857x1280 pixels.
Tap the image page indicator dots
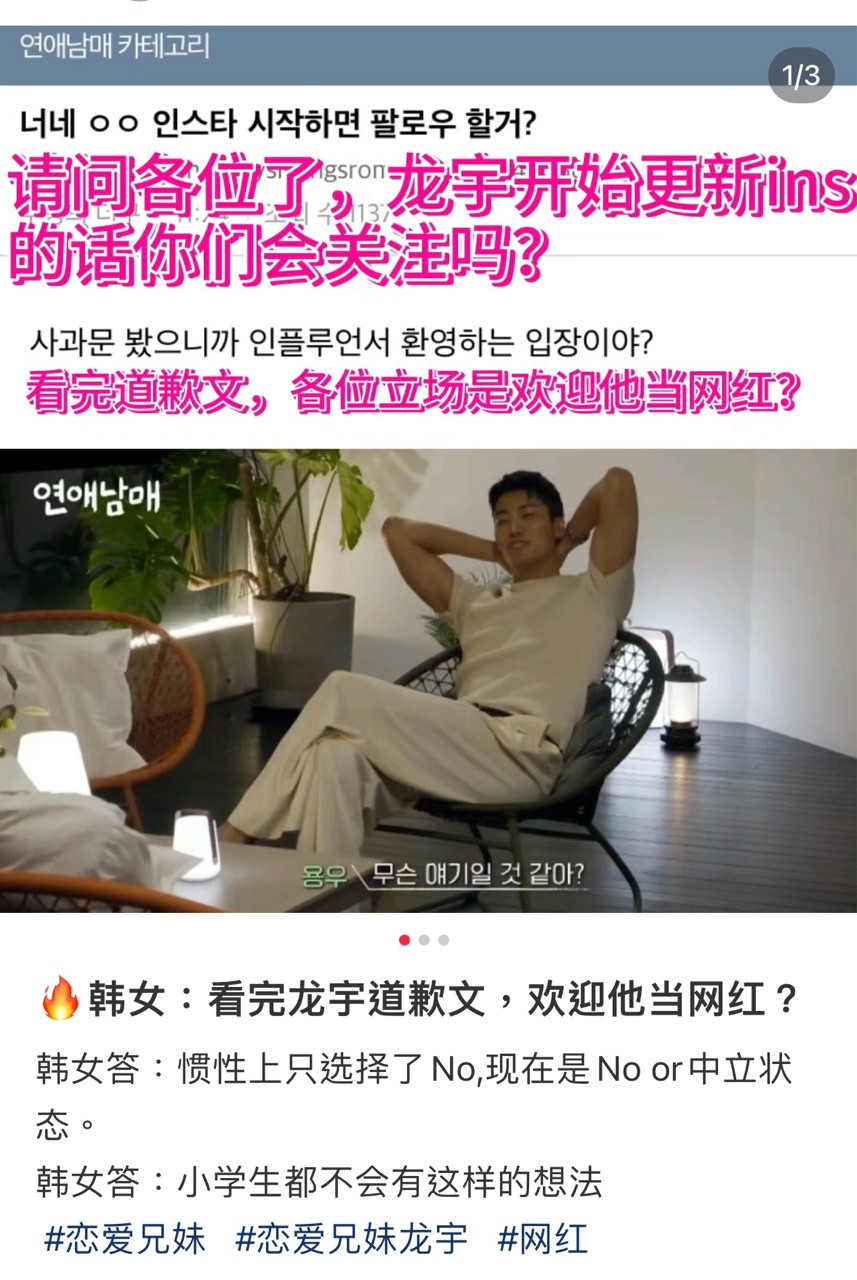424,940
